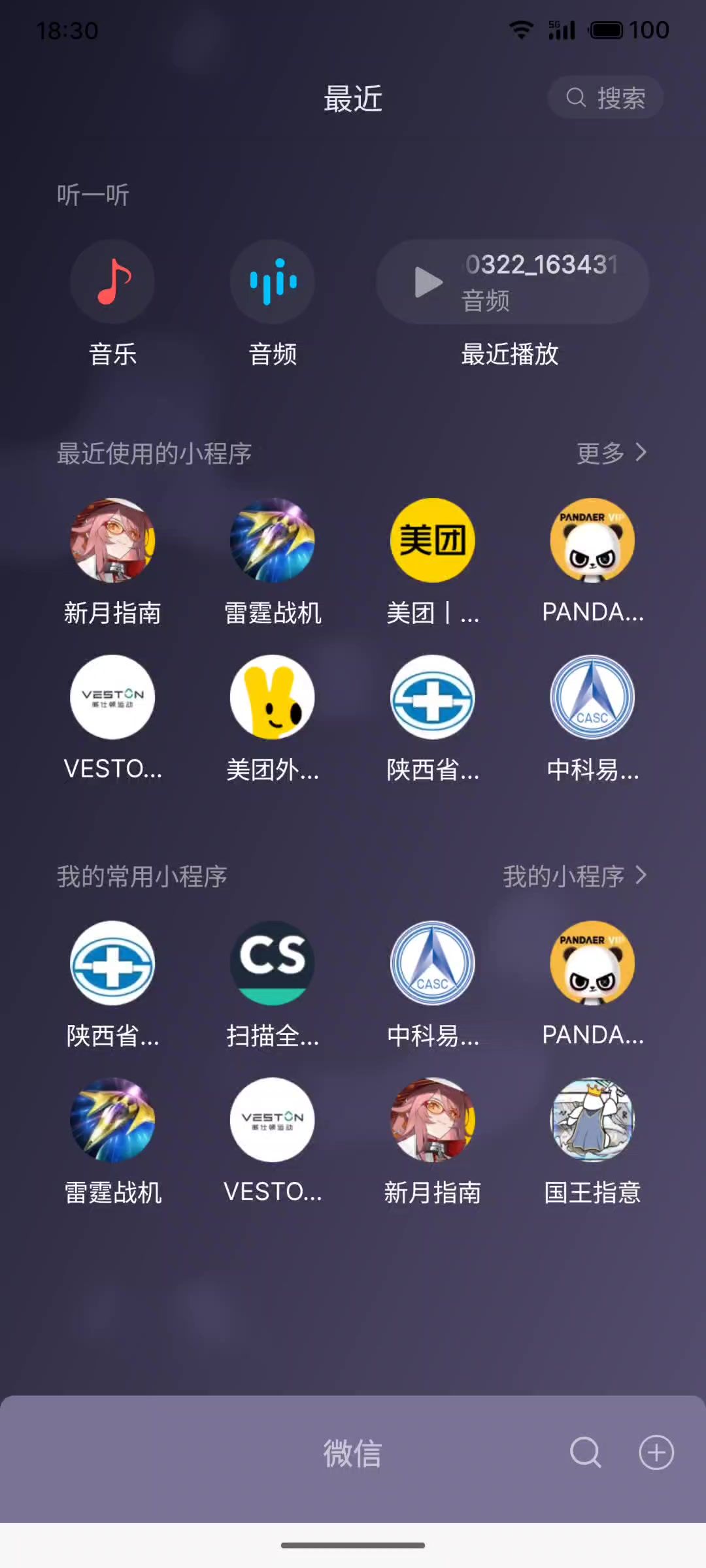Tap 更多 for recently used mini programs
The width and height of the screenshot is (706, 1568).
(x=611, y=453)
